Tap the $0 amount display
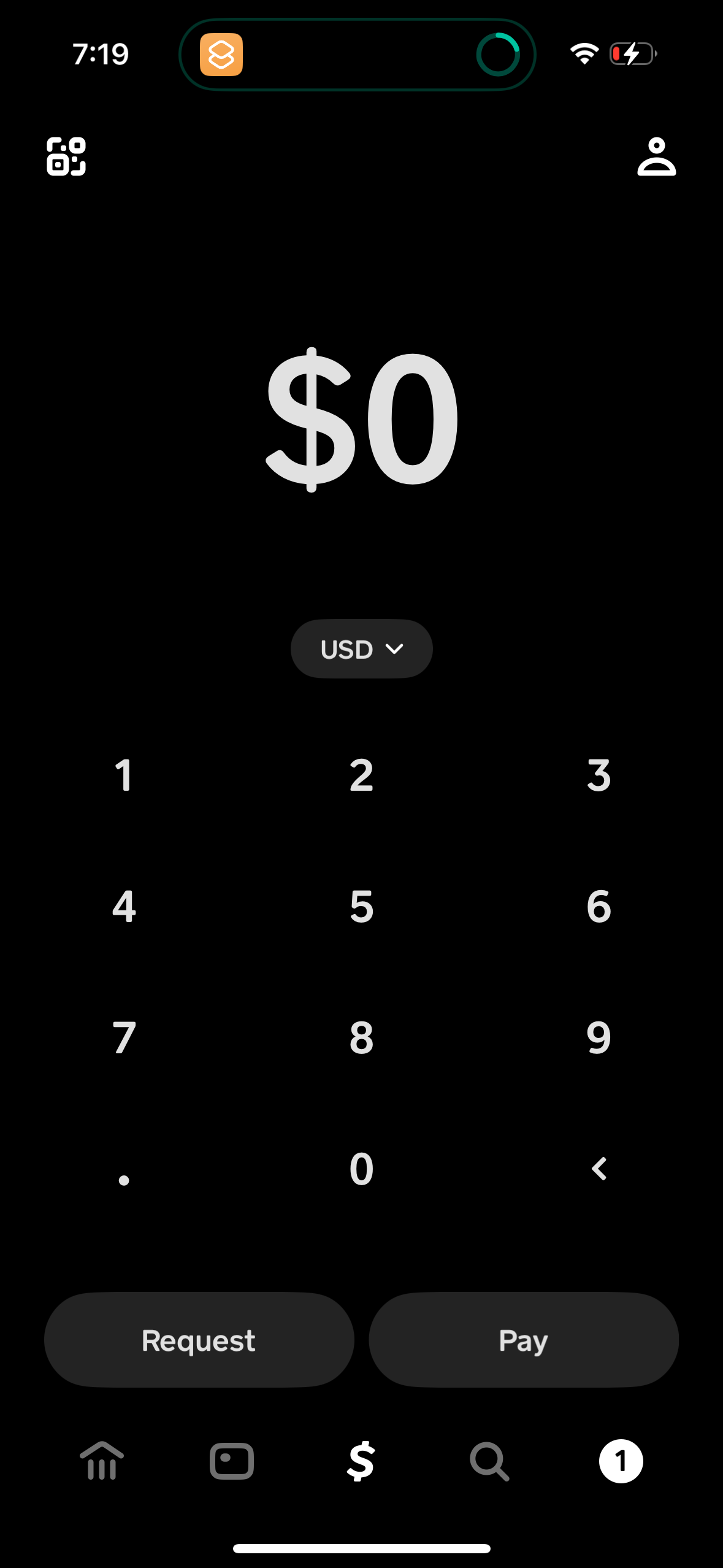Image resolution: width=723 pixels, height=1568 pixels. [x=361, y=421]
